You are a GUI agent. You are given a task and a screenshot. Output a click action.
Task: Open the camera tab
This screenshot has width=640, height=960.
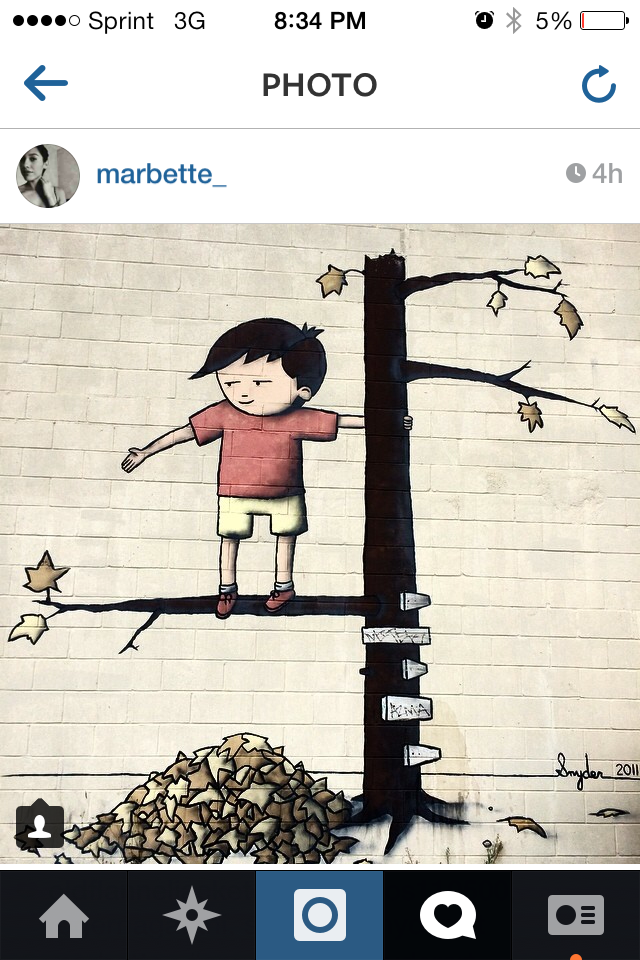(319, 915)
